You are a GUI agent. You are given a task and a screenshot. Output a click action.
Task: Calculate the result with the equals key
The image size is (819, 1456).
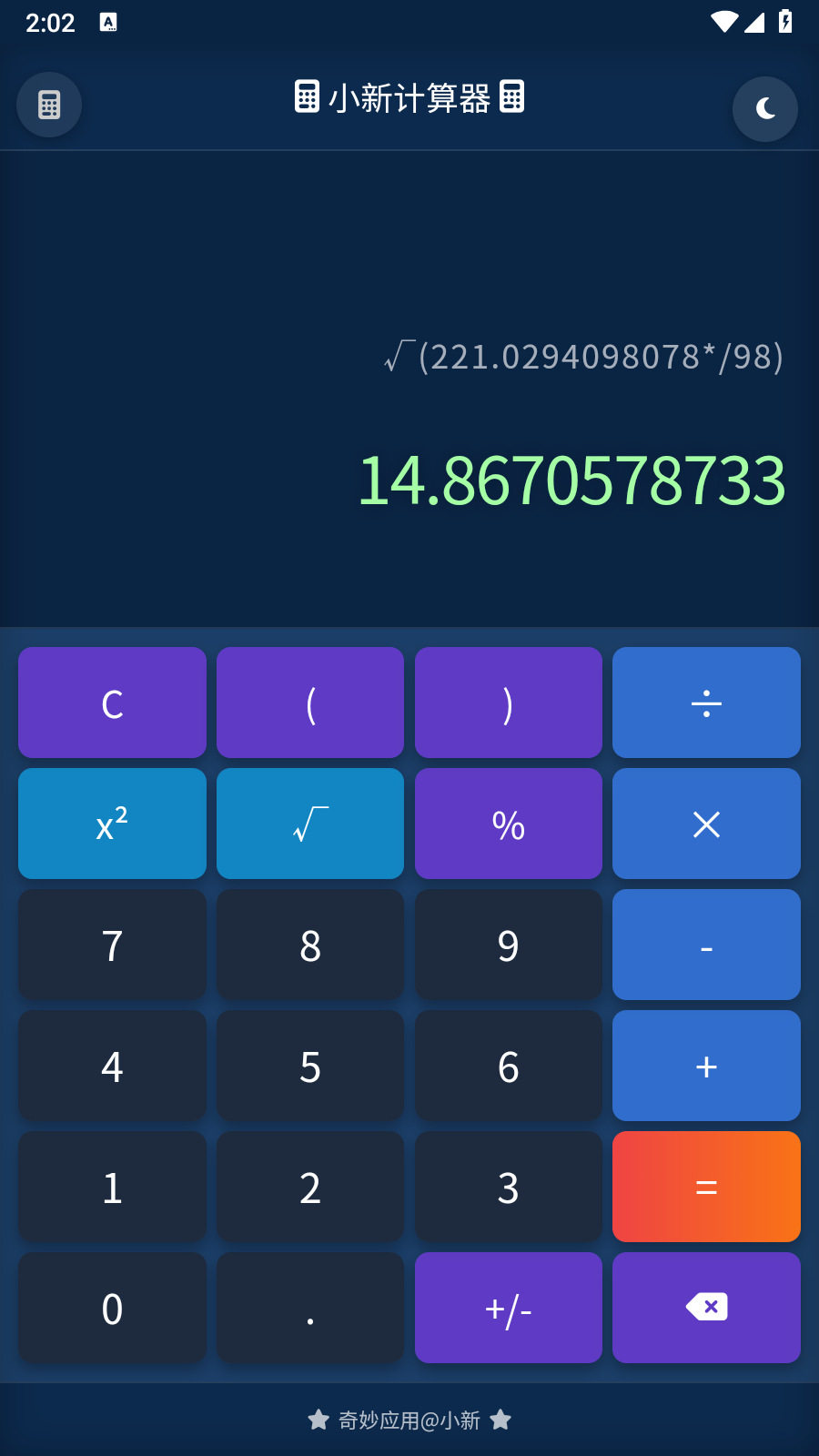pyautogui.click(x=706, y=1187)
